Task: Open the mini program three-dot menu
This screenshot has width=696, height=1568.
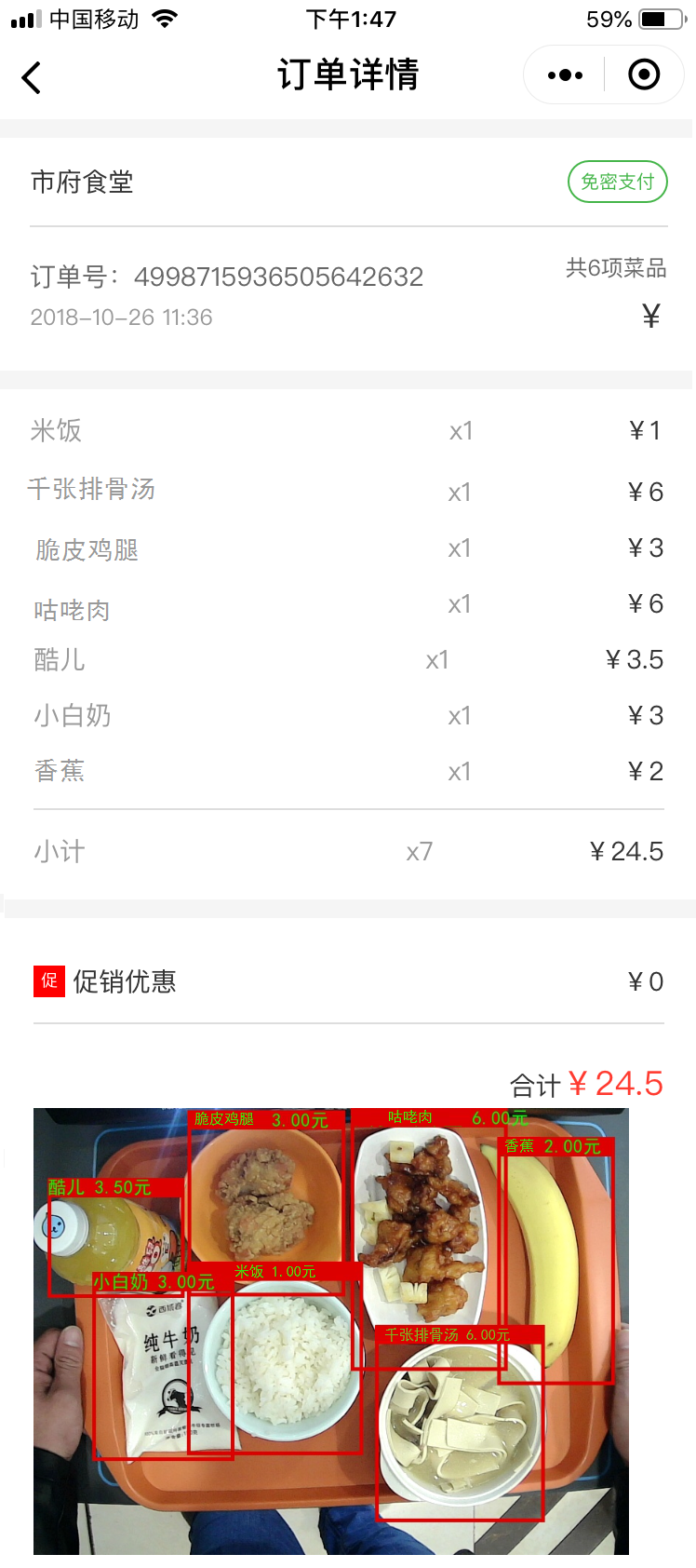Action: click(565, 75)
